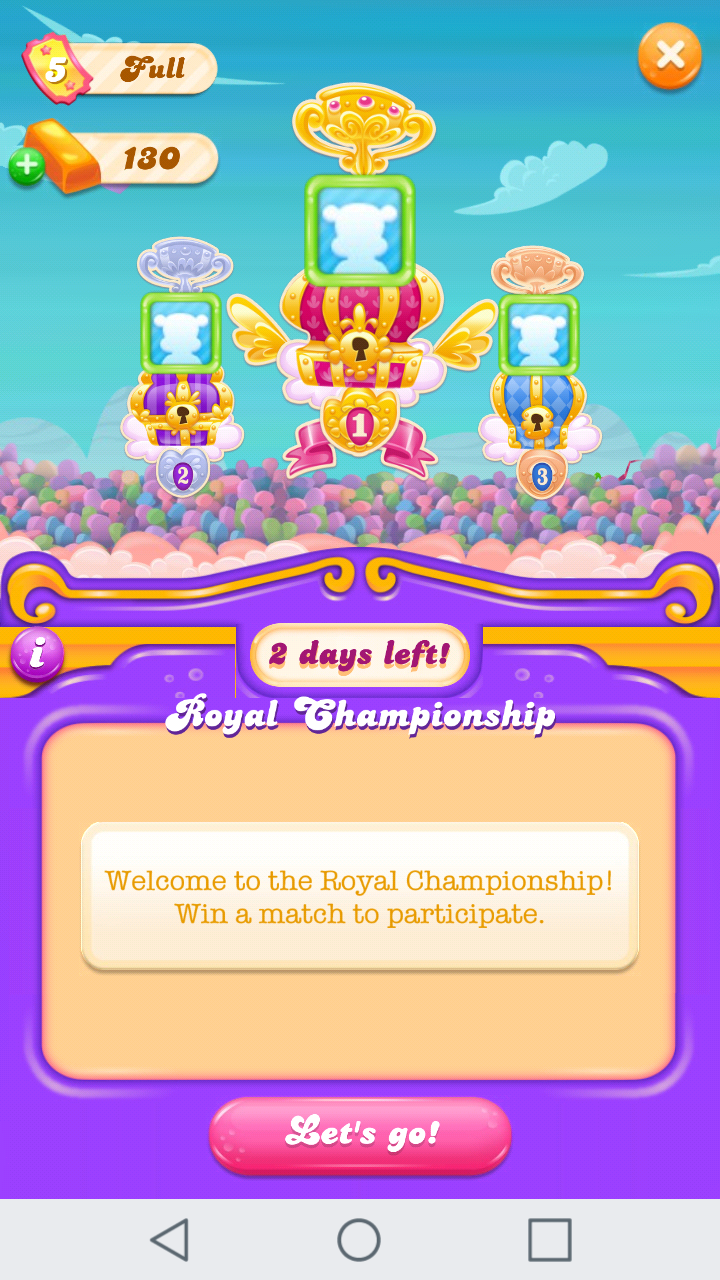The height and width of the screenshot is (1280, 720).
Task: Close the Royal Championship screen
Action: (669, 56)
